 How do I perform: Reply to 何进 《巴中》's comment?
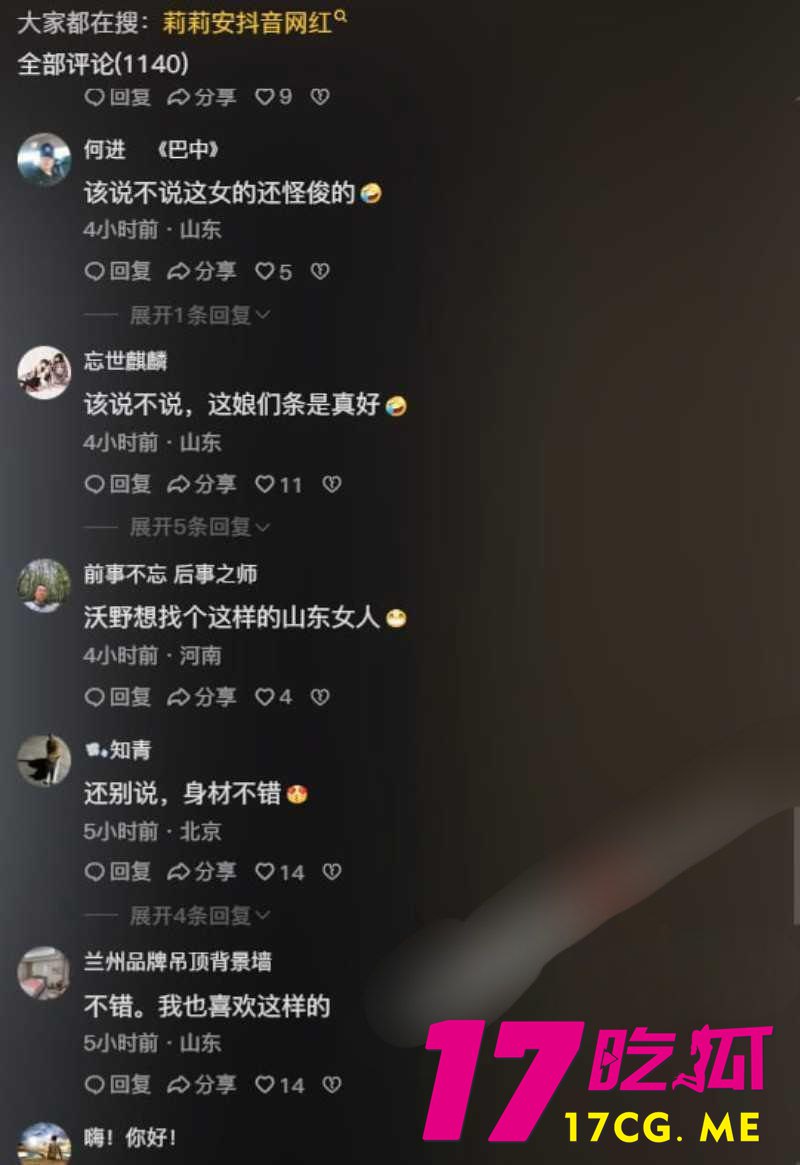tap(118, 271)
